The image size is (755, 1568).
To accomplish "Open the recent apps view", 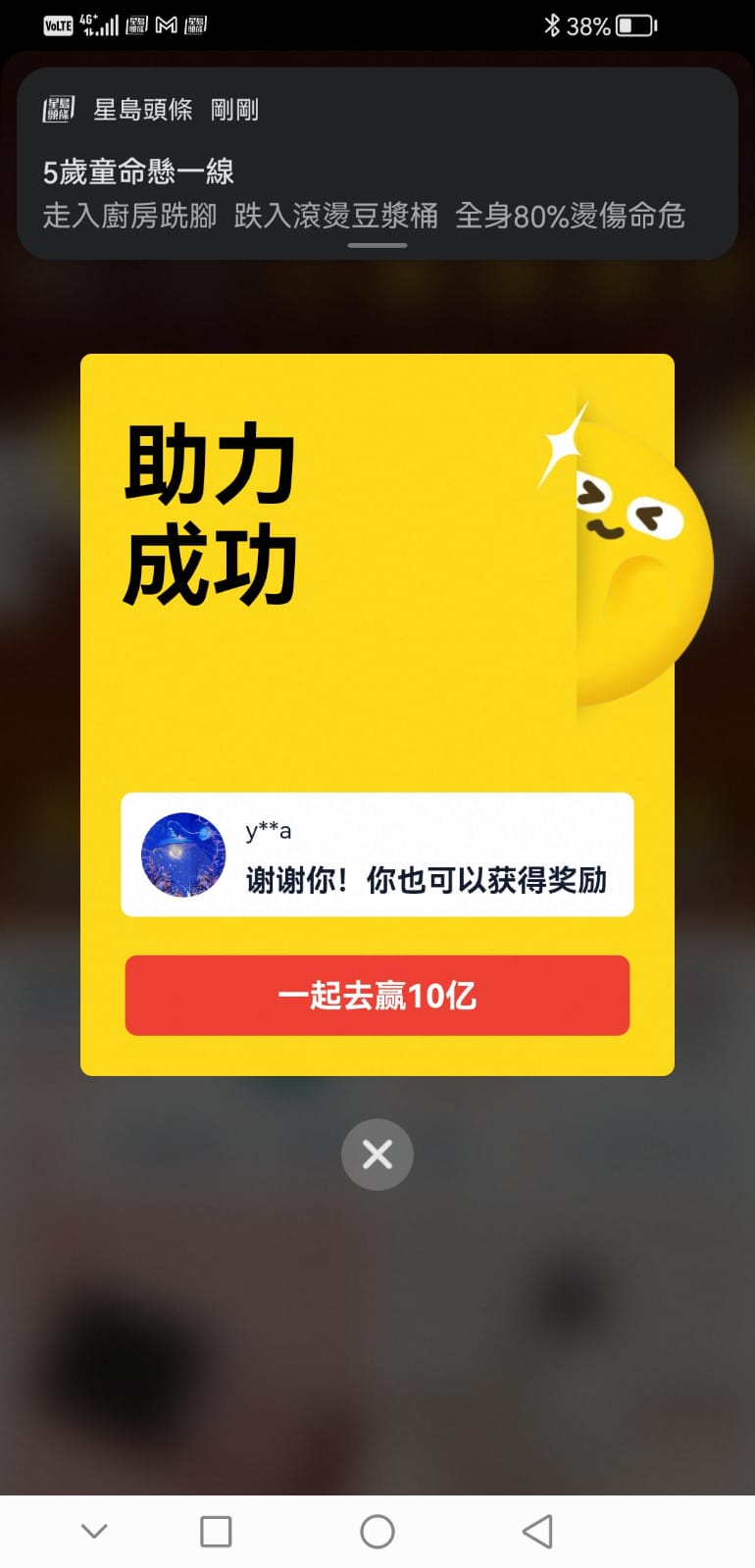I will (x=216, y=1532).
